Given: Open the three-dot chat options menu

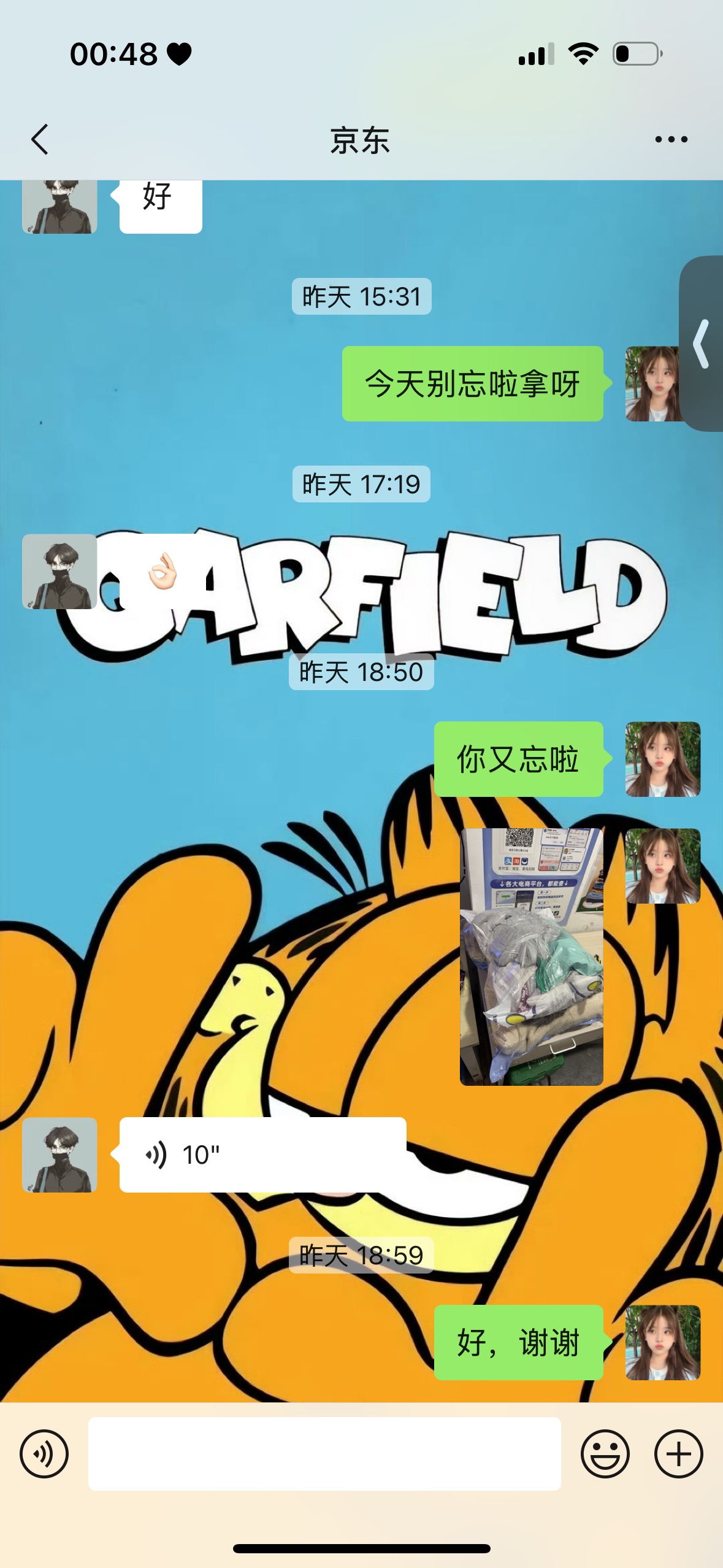Looking at the screenshot, I should coord(671,139).
